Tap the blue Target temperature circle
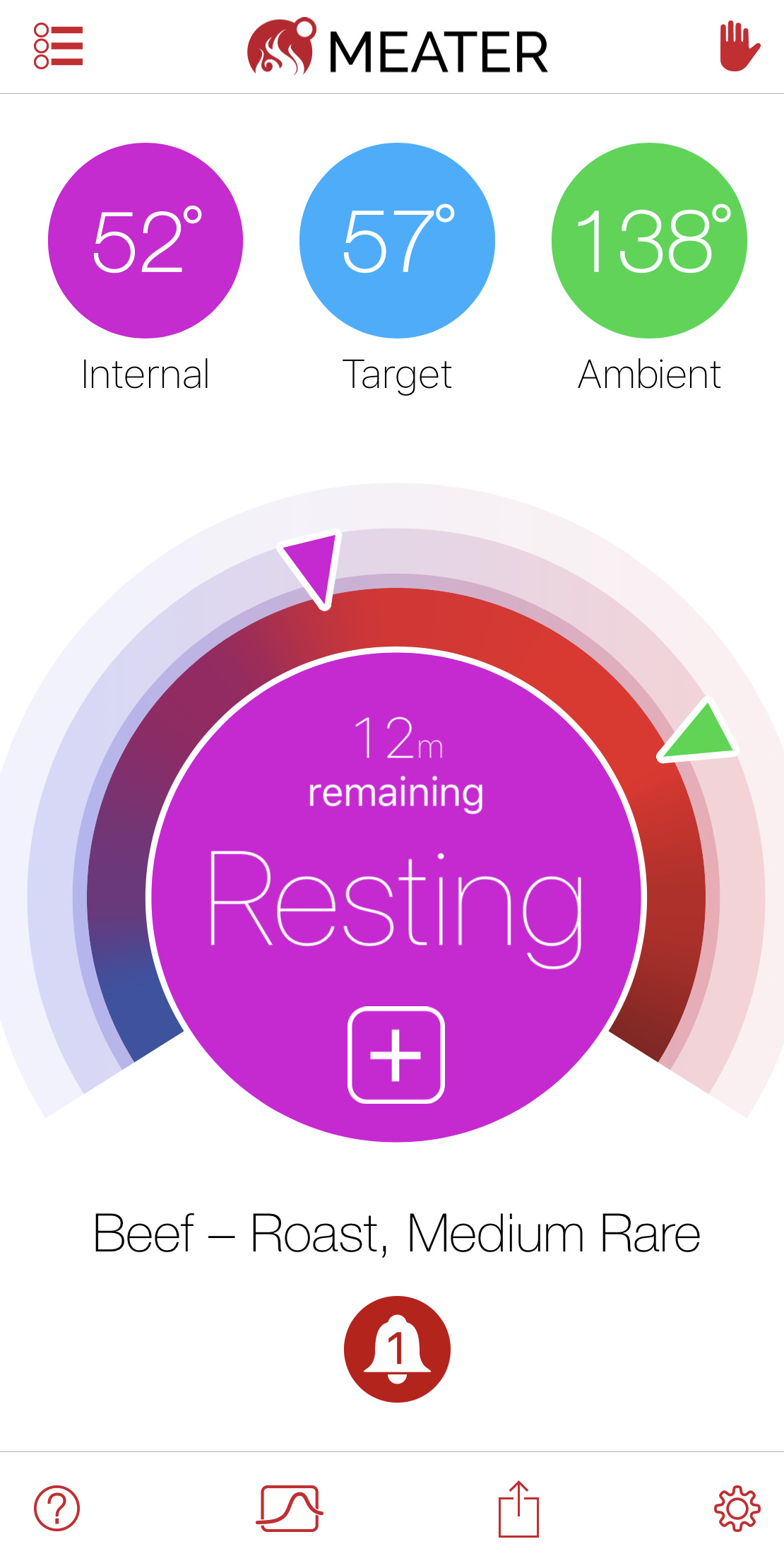This screenshot has height=1556, width=784. (x=397, y=241)
